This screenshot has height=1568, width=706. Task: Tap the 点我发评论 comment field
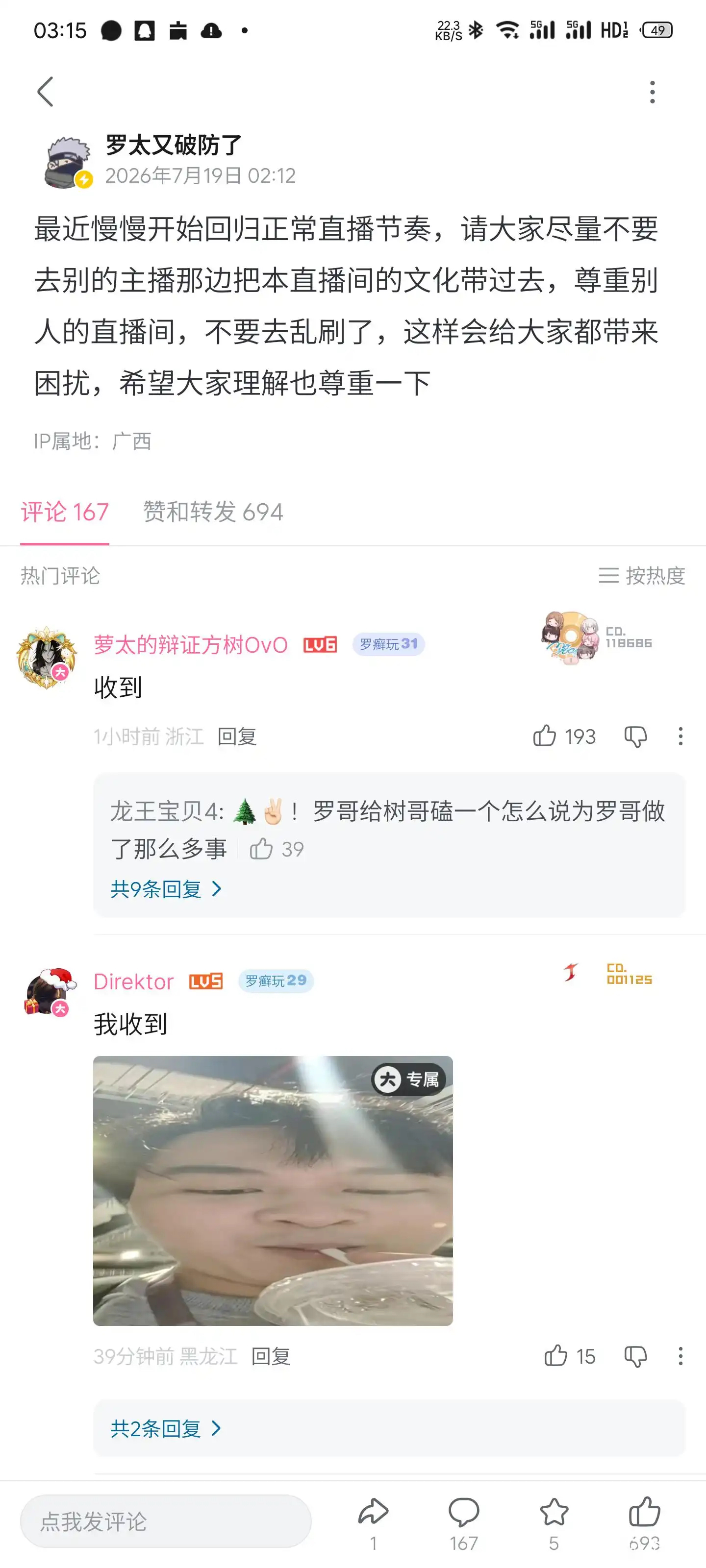click(166, 1520)
